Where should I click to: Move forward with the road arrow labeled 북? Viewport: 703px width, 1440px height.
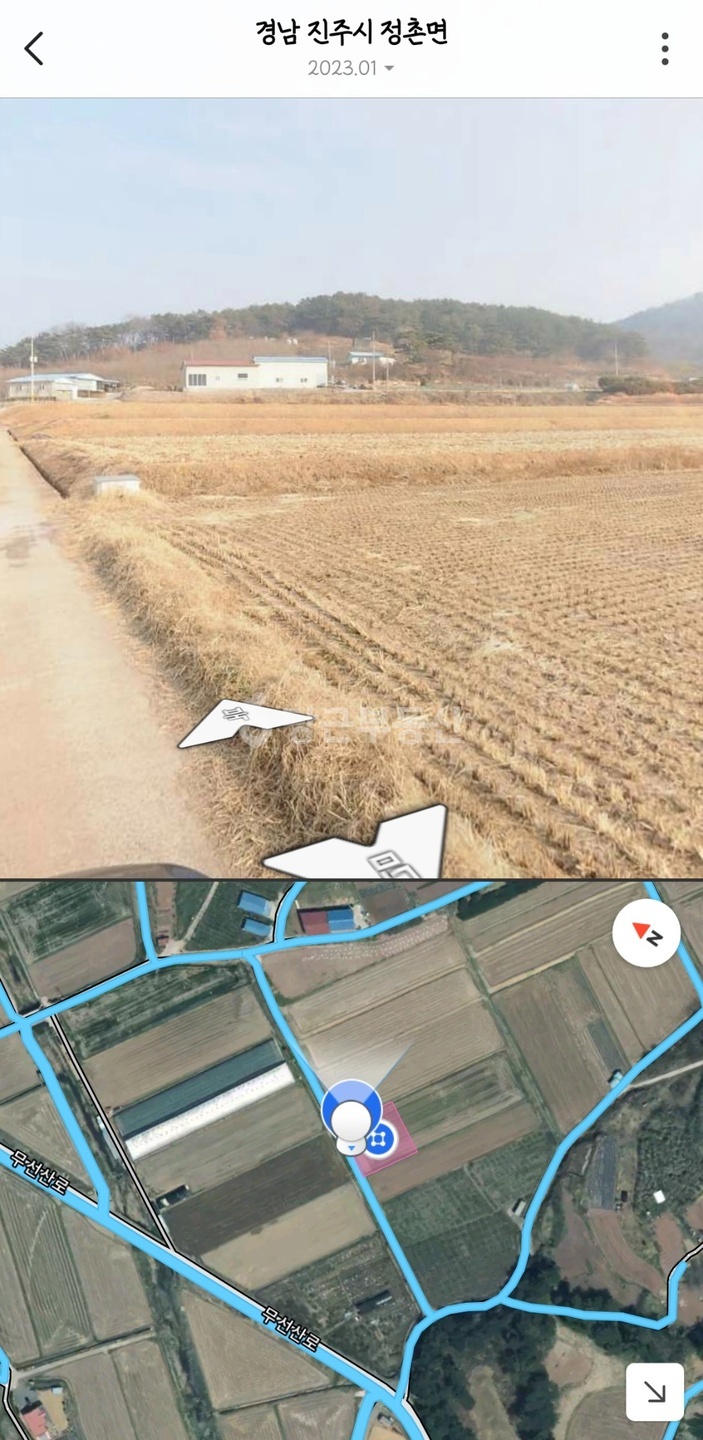coord(245,721)
